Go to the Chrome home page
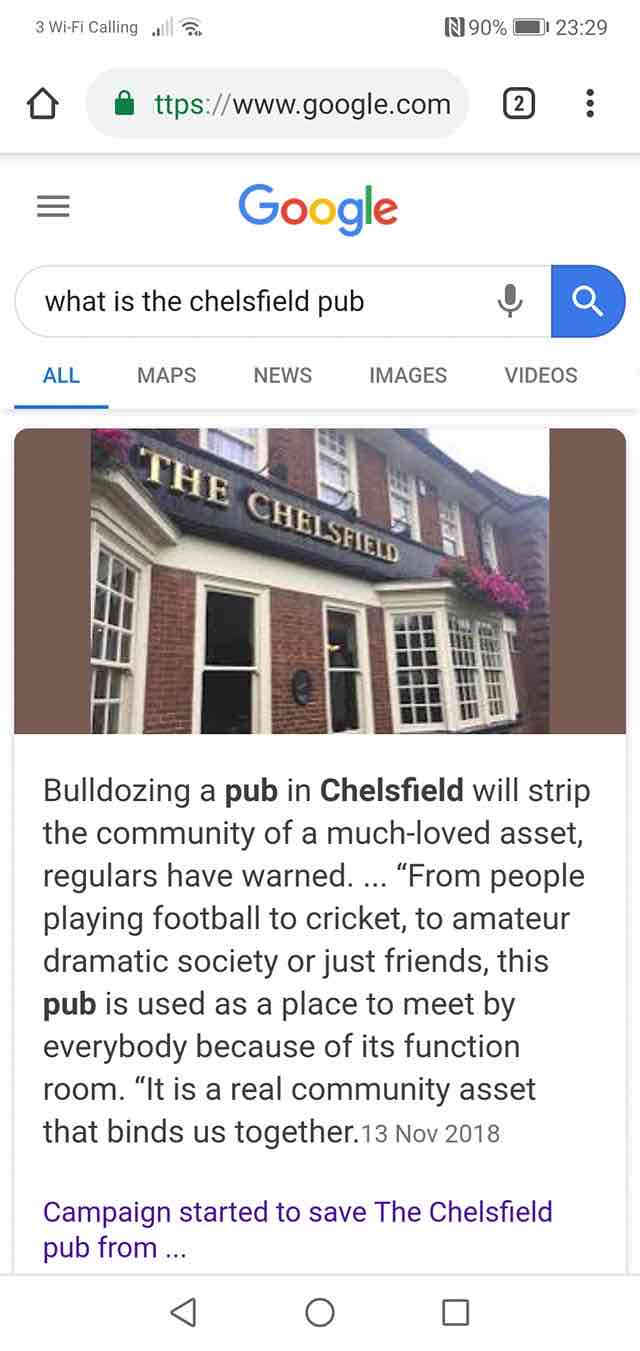640x1351 pixels. [x=42, y=104]
